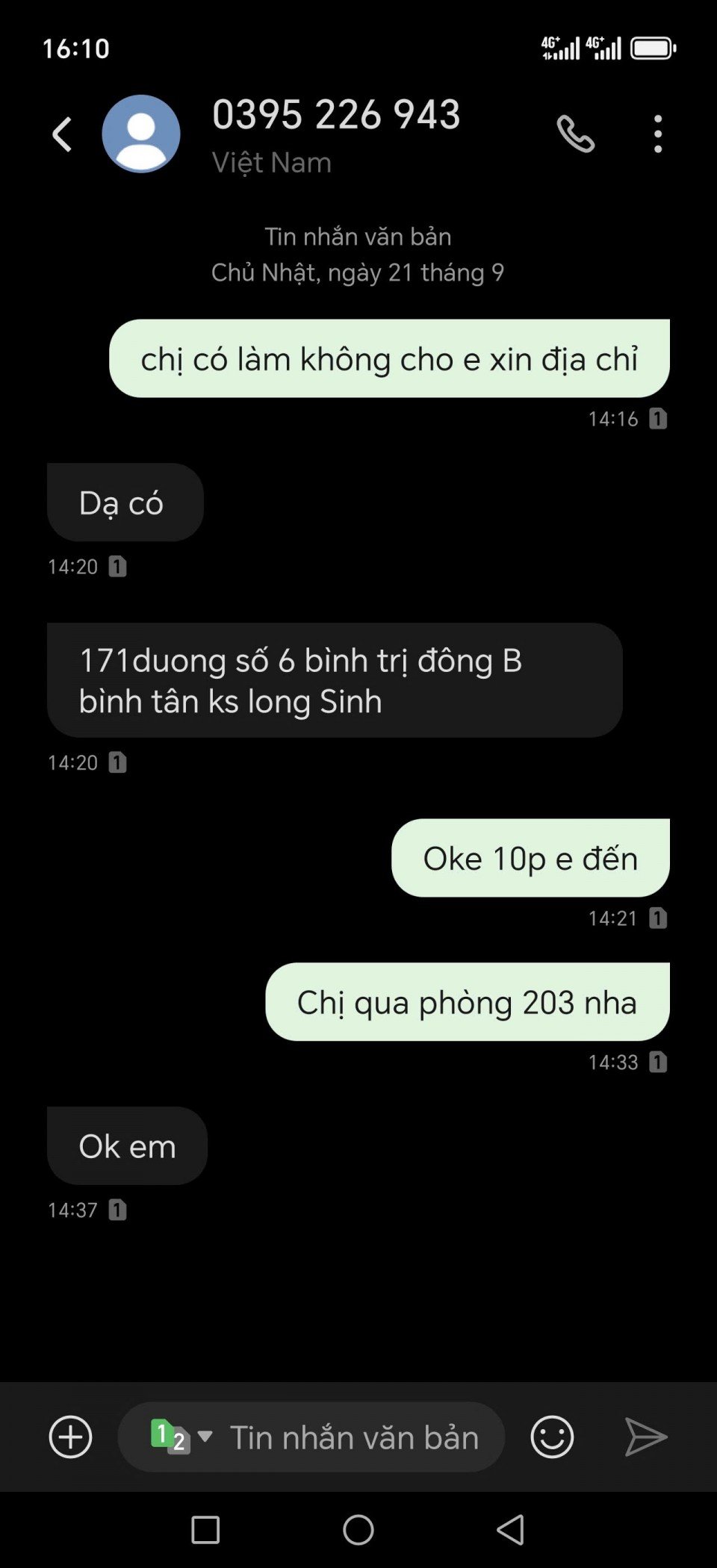Open the emoji picker
The width and height of the screenshot is (717, 1568).
tap(552, 1437)
